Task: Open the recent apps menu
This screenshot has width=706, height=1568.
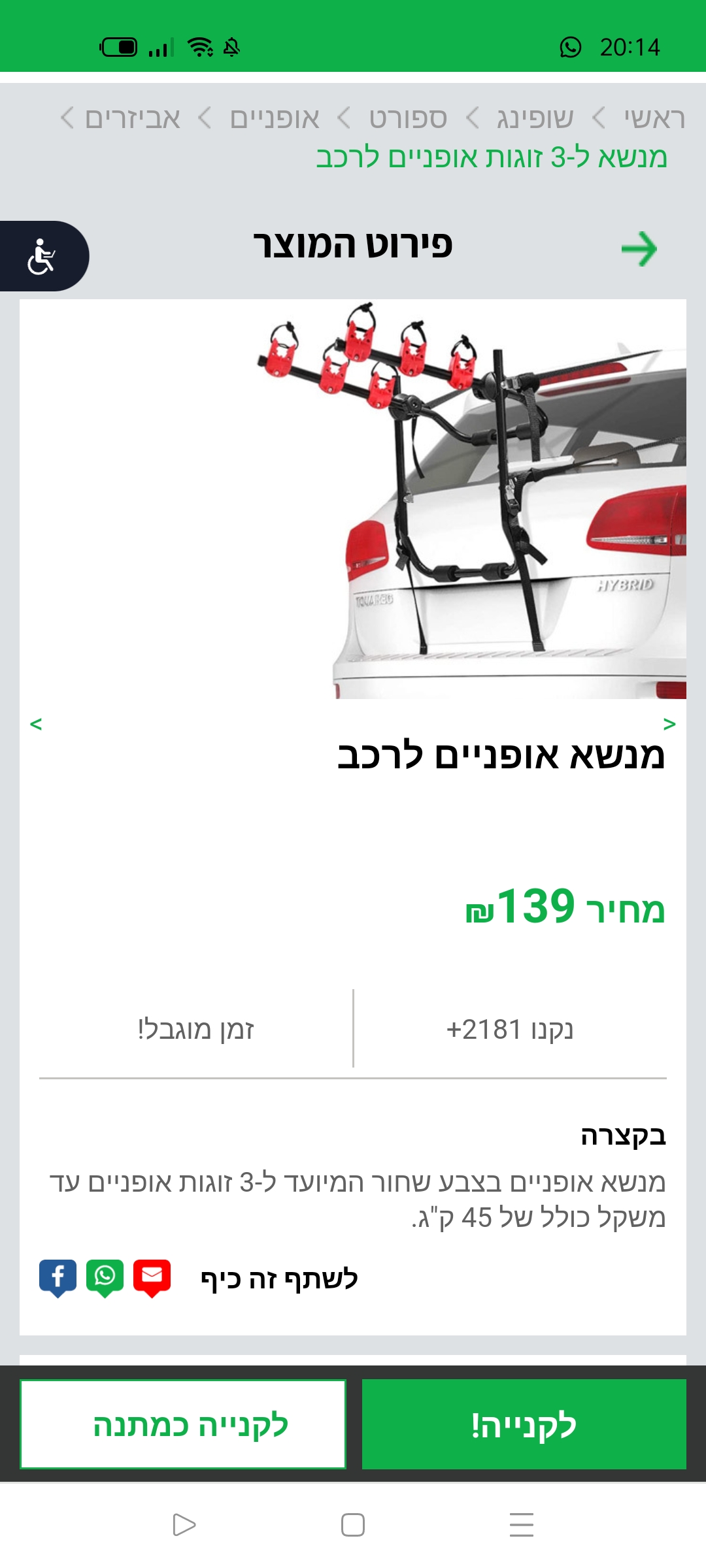Action: tap(521, 1525)
